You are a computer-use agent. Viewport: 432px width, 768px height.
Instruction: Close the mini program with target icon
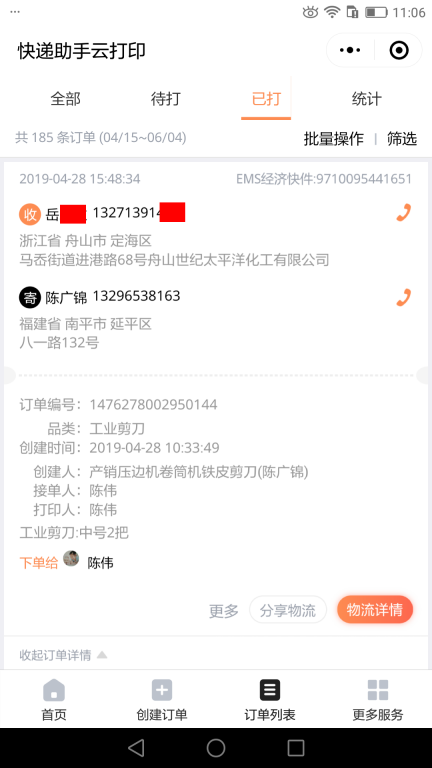(399, 50)
